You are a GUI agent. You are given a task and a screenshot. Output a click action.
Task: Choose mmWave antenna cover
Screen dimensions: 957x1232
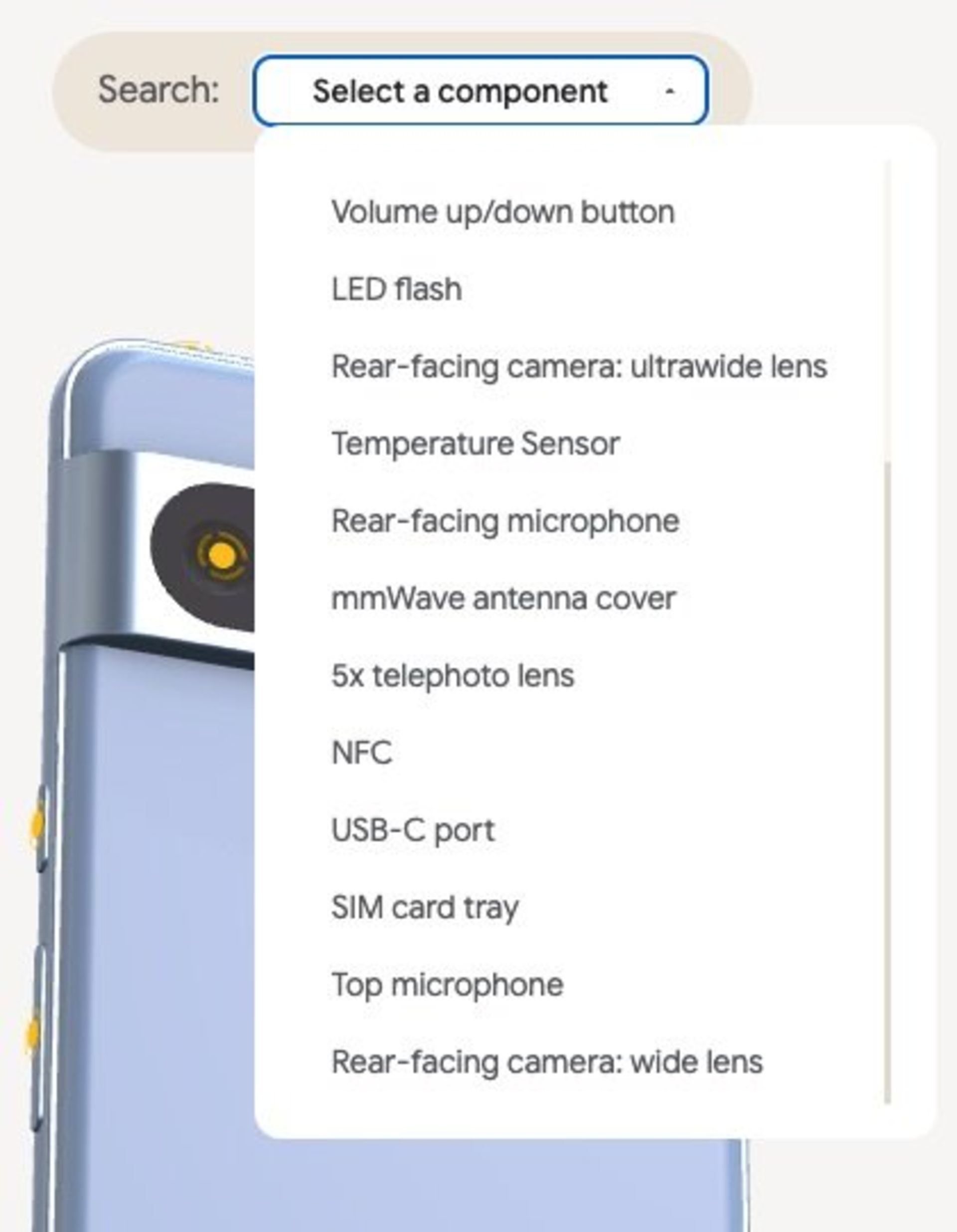click(503, 599)
